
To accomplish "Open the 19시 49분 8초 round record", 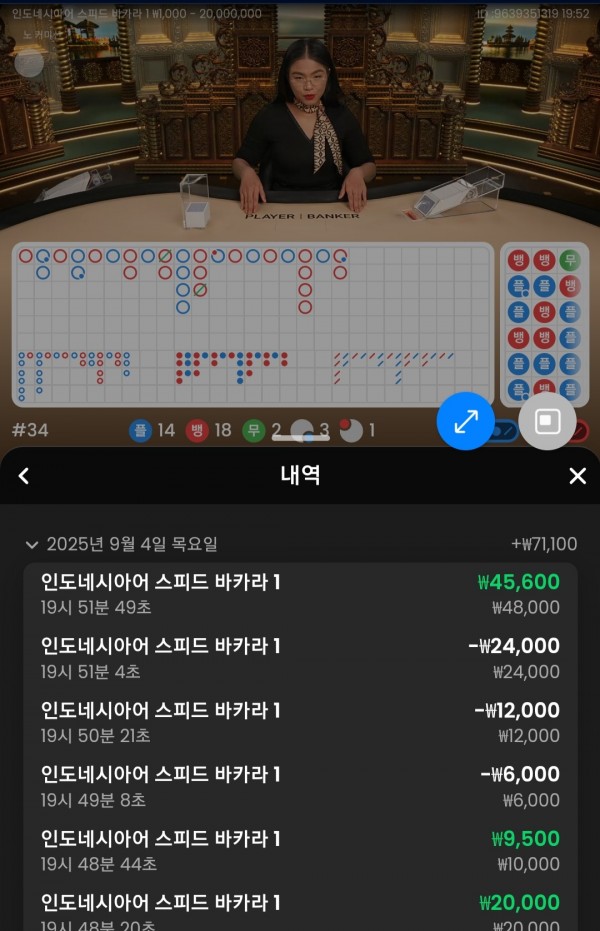I will coord(300,786).
